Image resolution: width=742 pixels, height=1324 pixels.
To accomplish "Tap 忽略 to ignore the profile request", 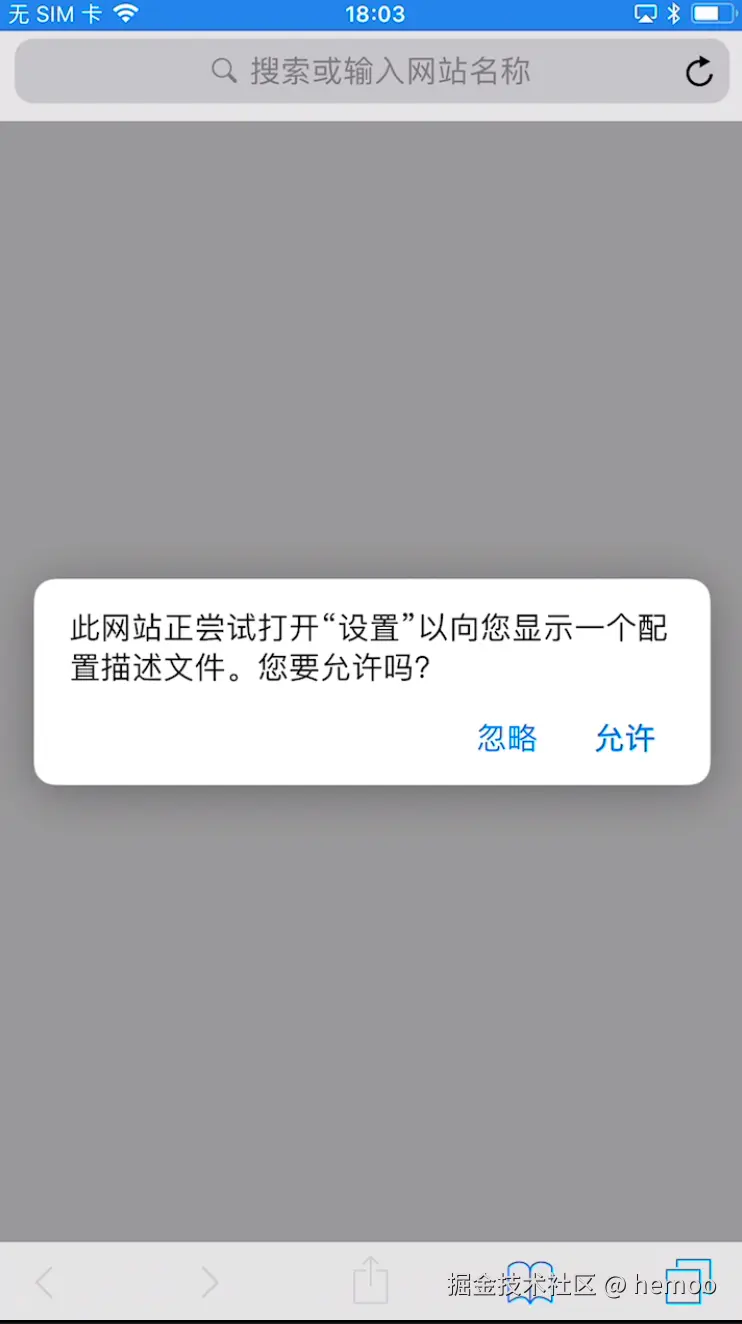I will tap(507, 738).
